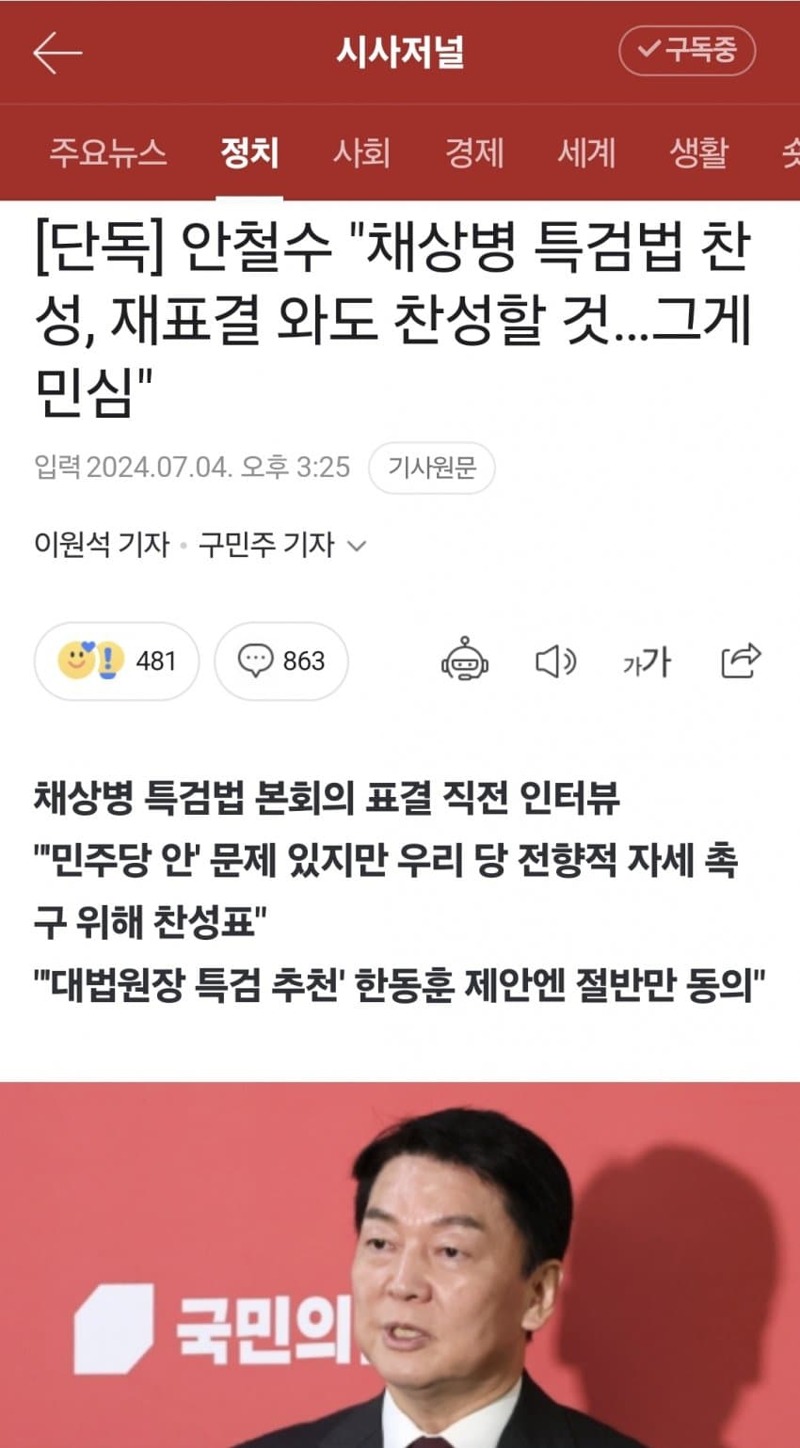Adjust font size with 가가 icon
Viewport: 800px width, 1448px height.
[x=647, y=661]
